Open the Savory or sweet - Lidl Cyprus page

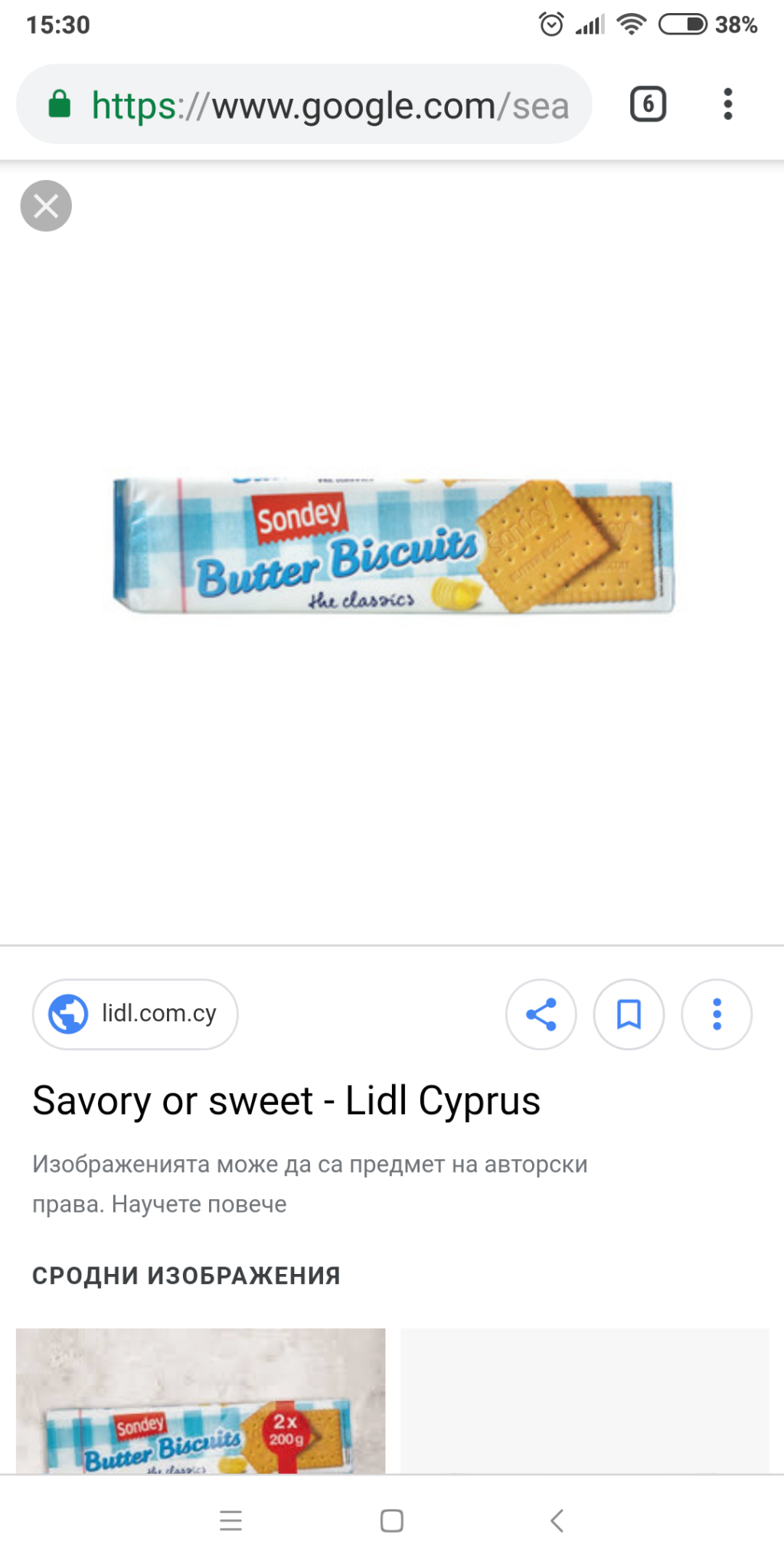[286, 1101]
